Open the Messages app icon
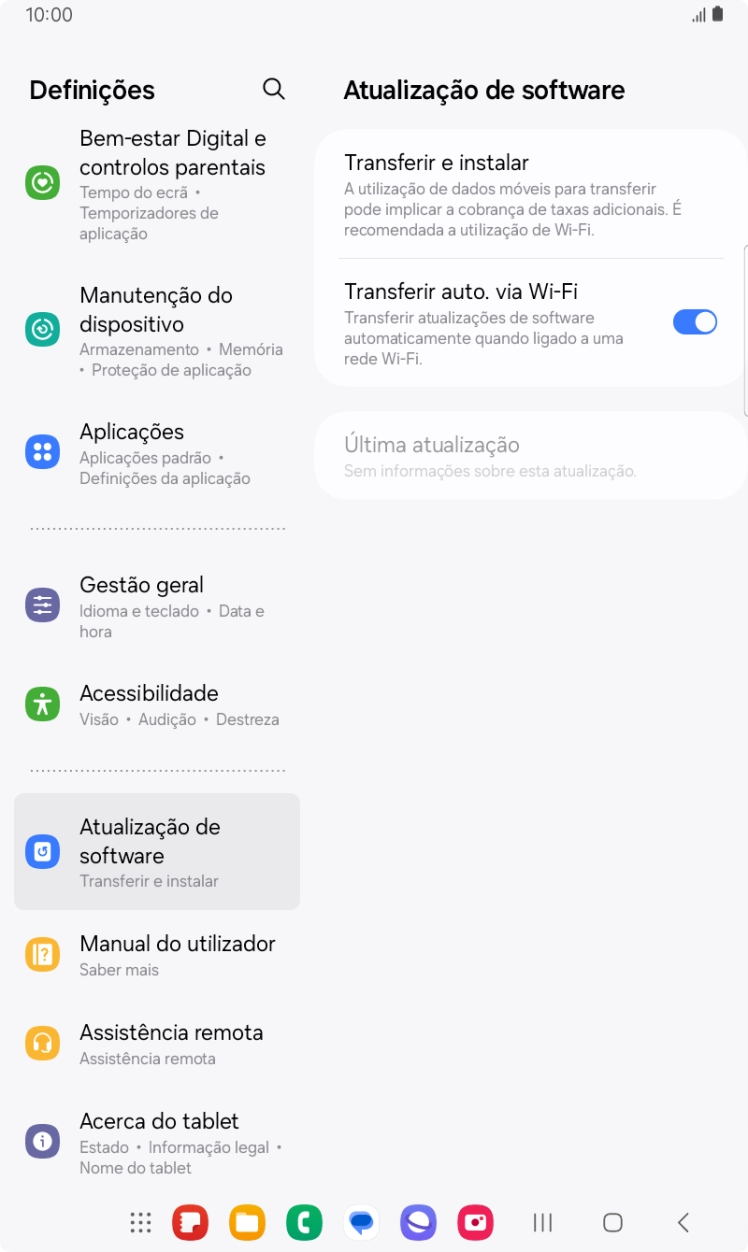 click(361, 1222)
